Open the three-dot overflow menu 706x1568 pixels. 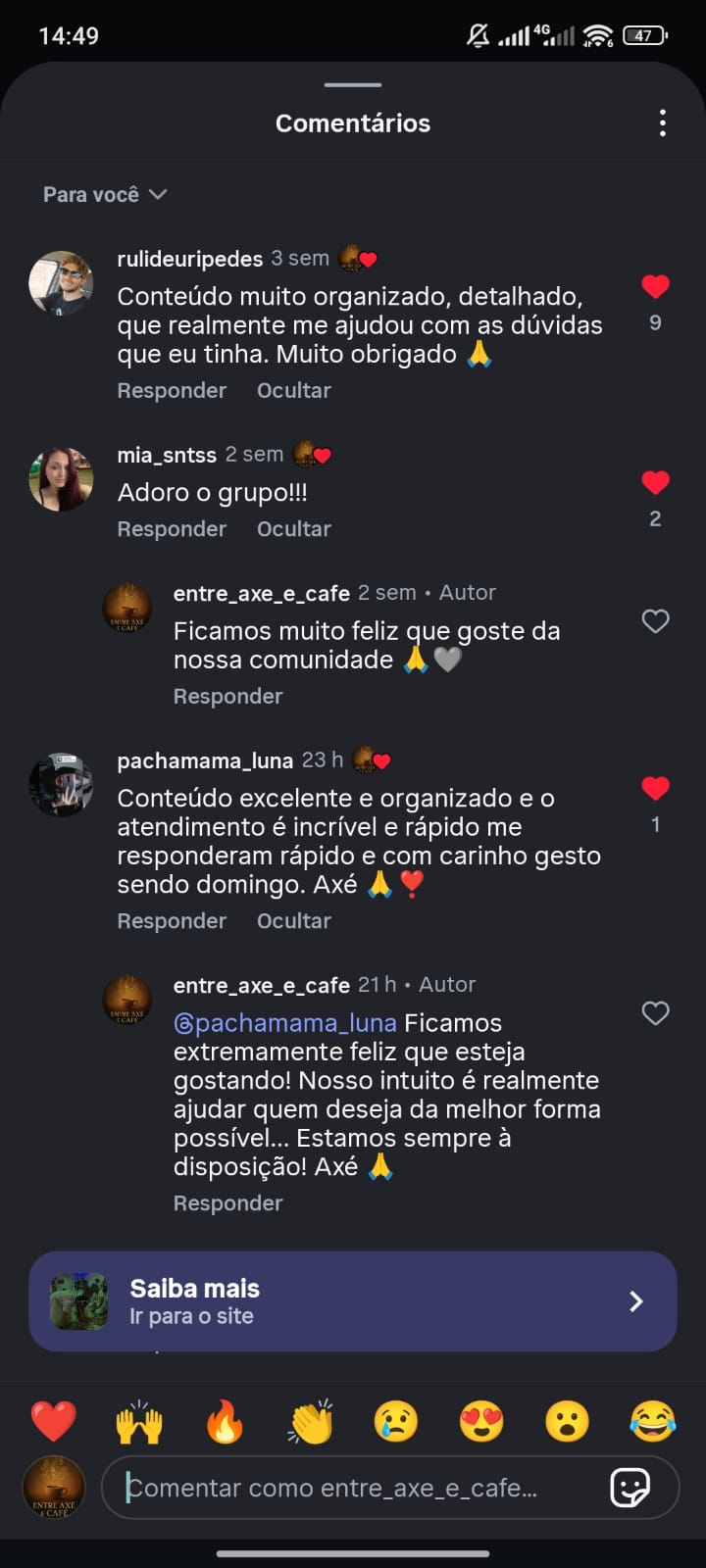pos(663,122)
